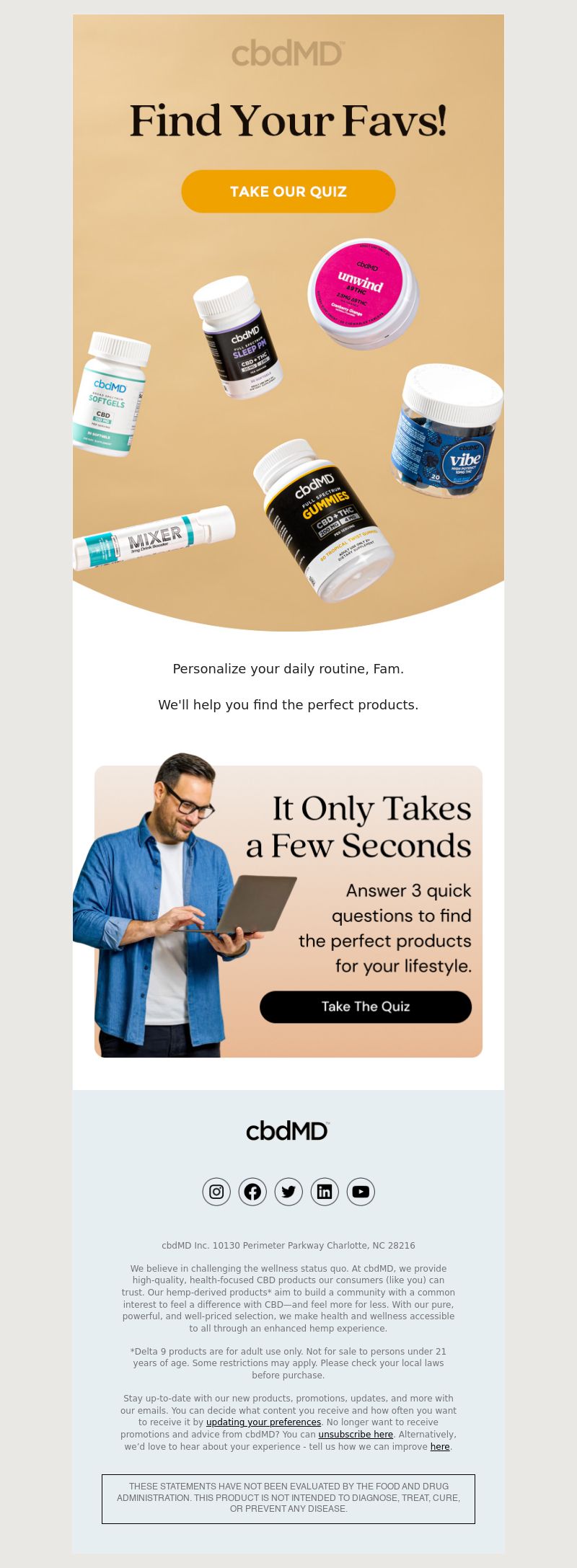Tap the black Take The Quiz button
The height and width of the screenshot is (1568, 577).
click(x=366, y=1006)
